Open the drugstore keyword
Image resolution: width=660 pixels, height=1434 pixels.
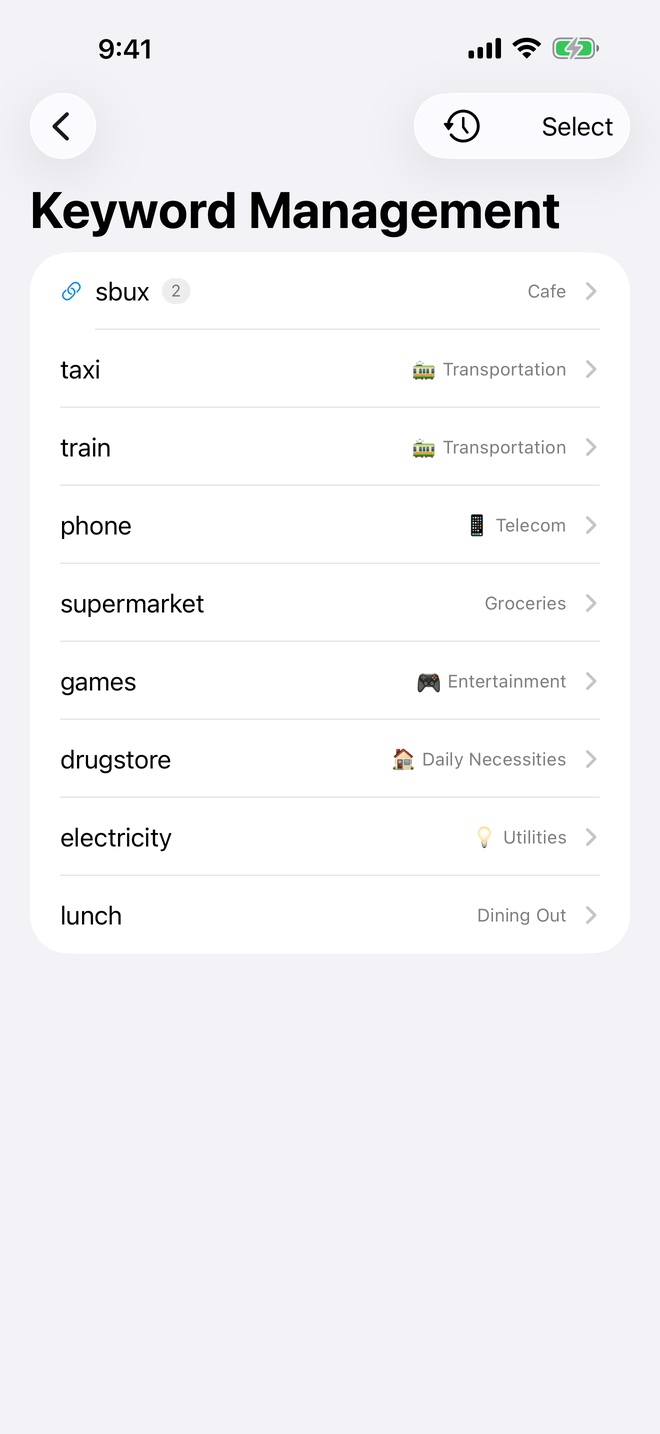tap(330, 759)
